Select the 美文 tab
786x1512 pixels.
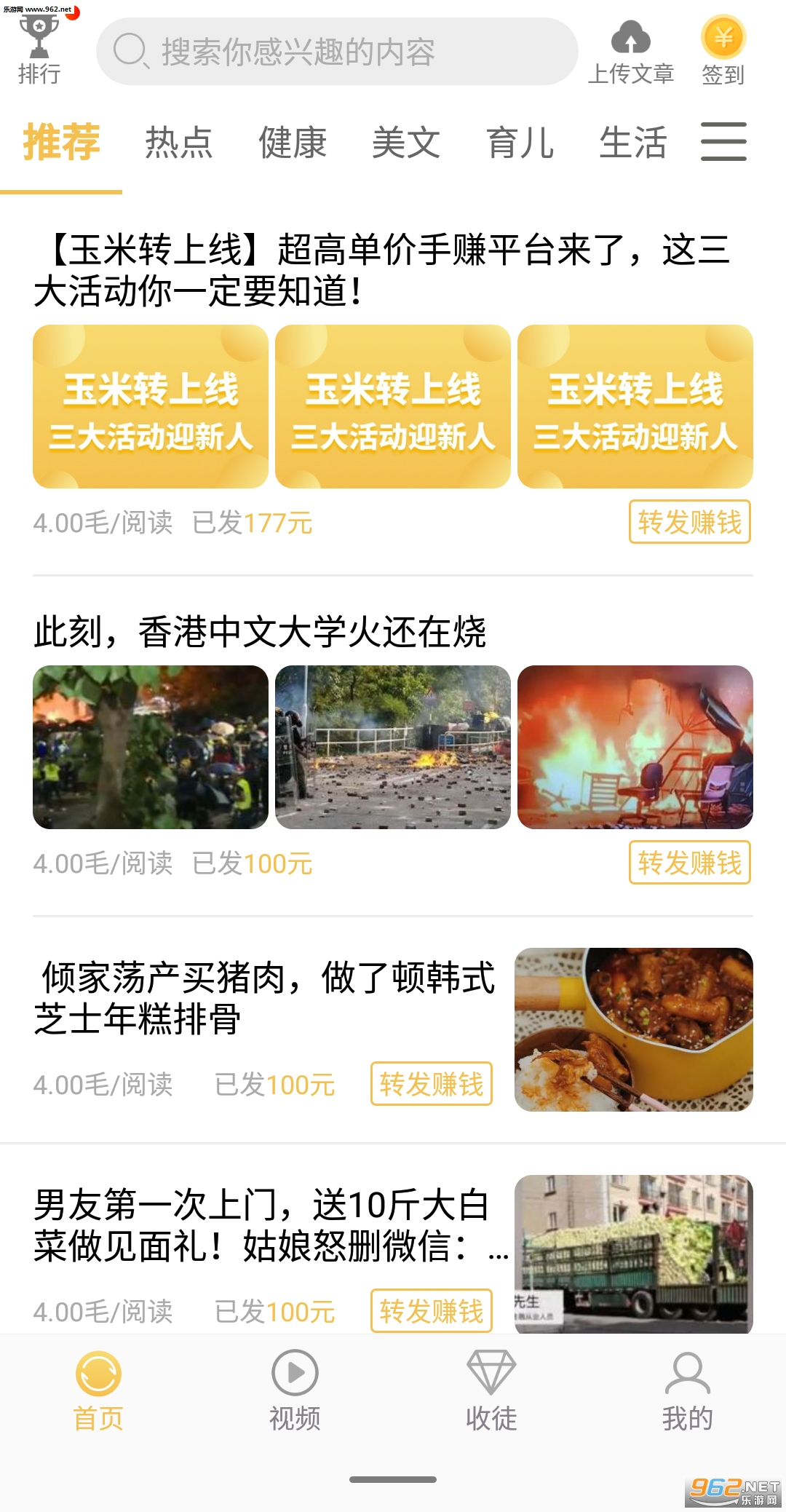(406, 143)
